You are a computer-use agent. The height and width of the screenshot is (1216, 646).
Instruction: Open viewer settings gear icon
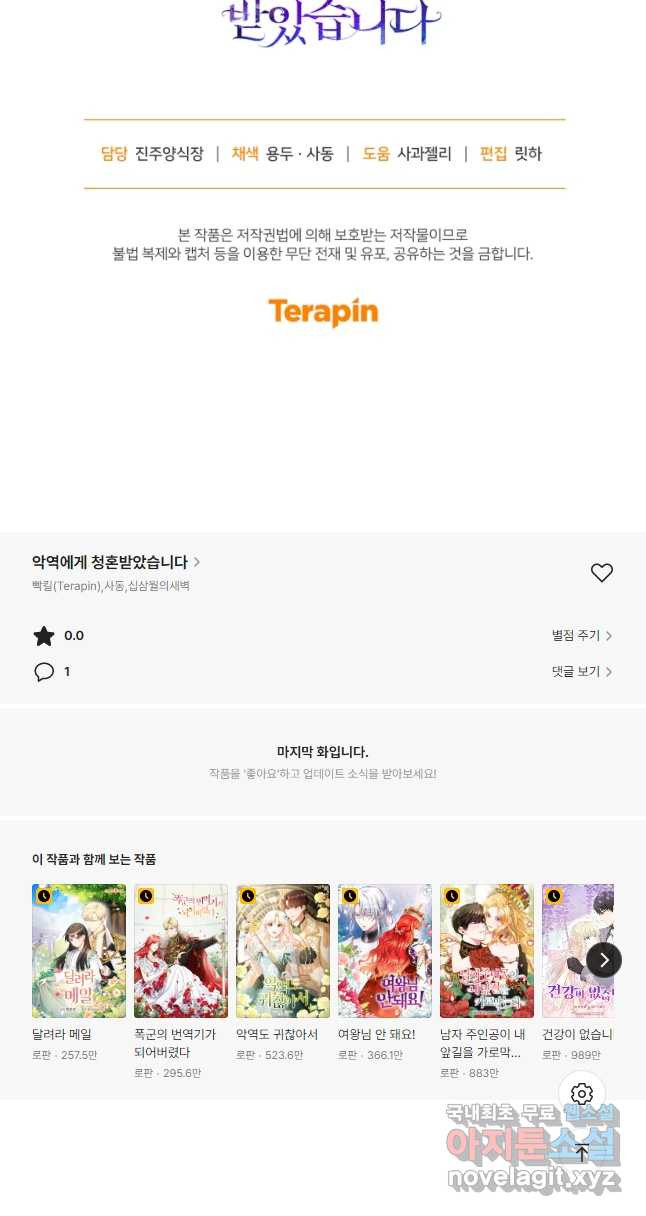(582, 1094)
